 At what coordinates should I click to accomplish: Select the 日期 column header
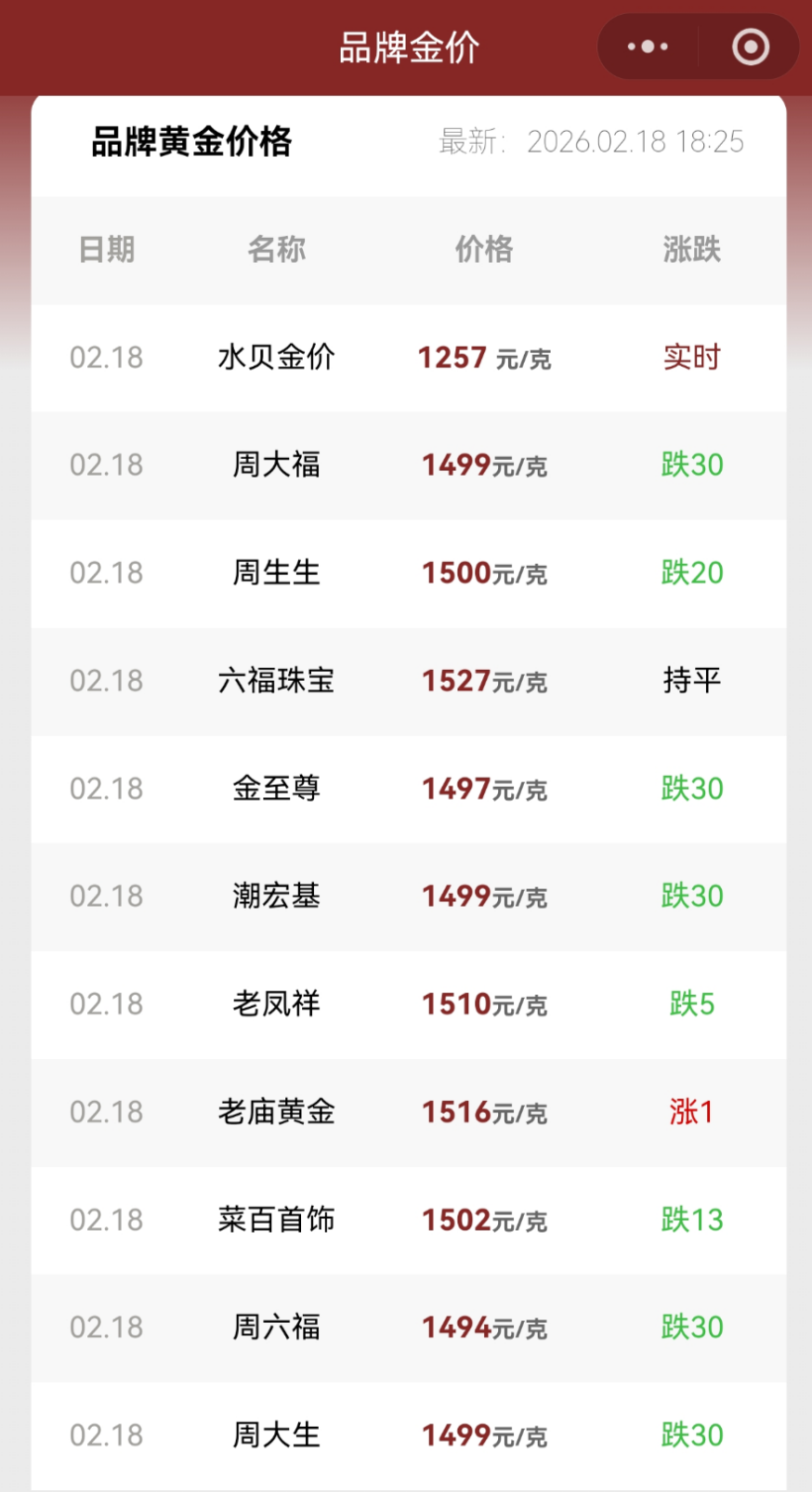107,250
